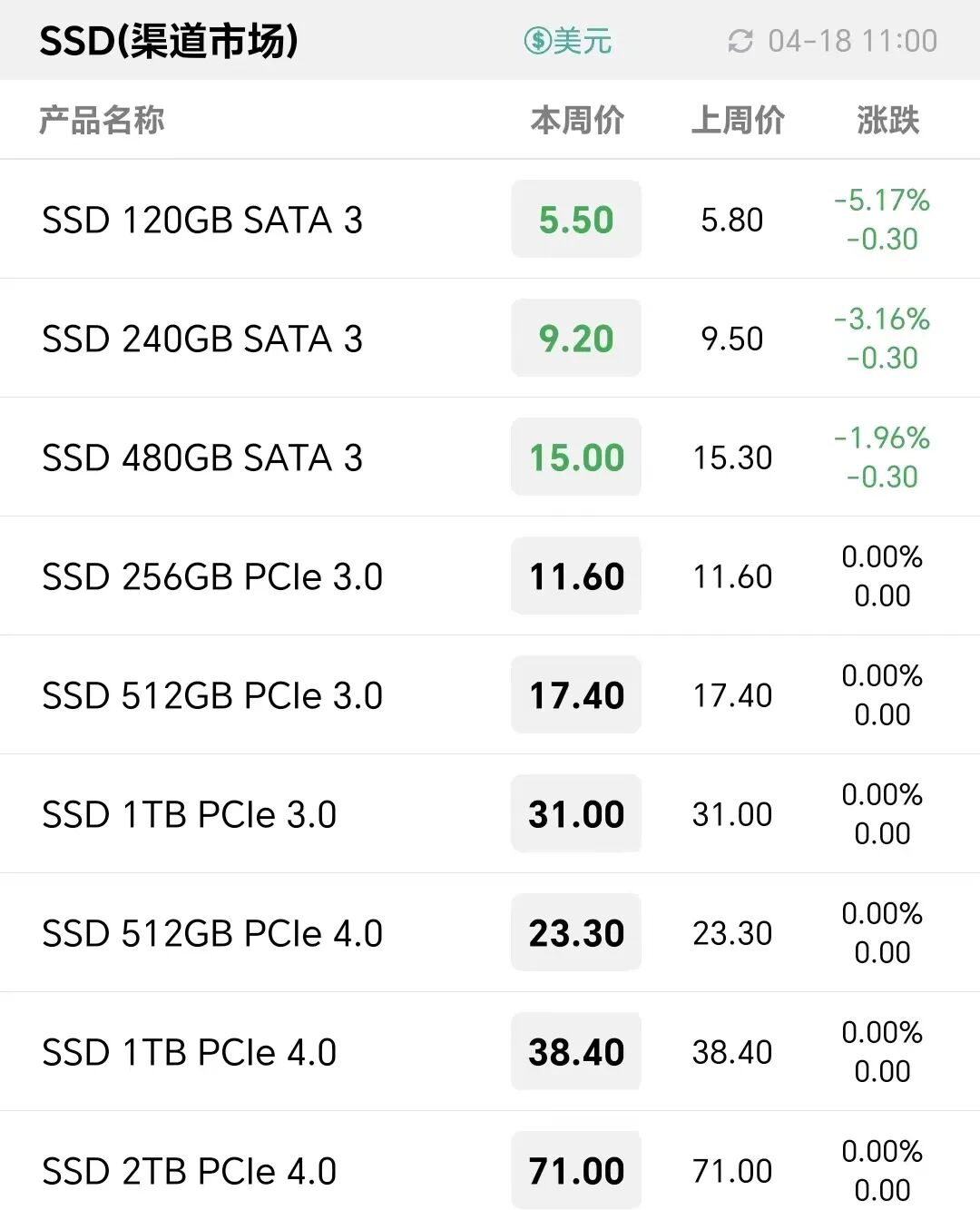Switch the currency from 美元
The width and height of the screenshot is (980, 1210).
(568, 41)
